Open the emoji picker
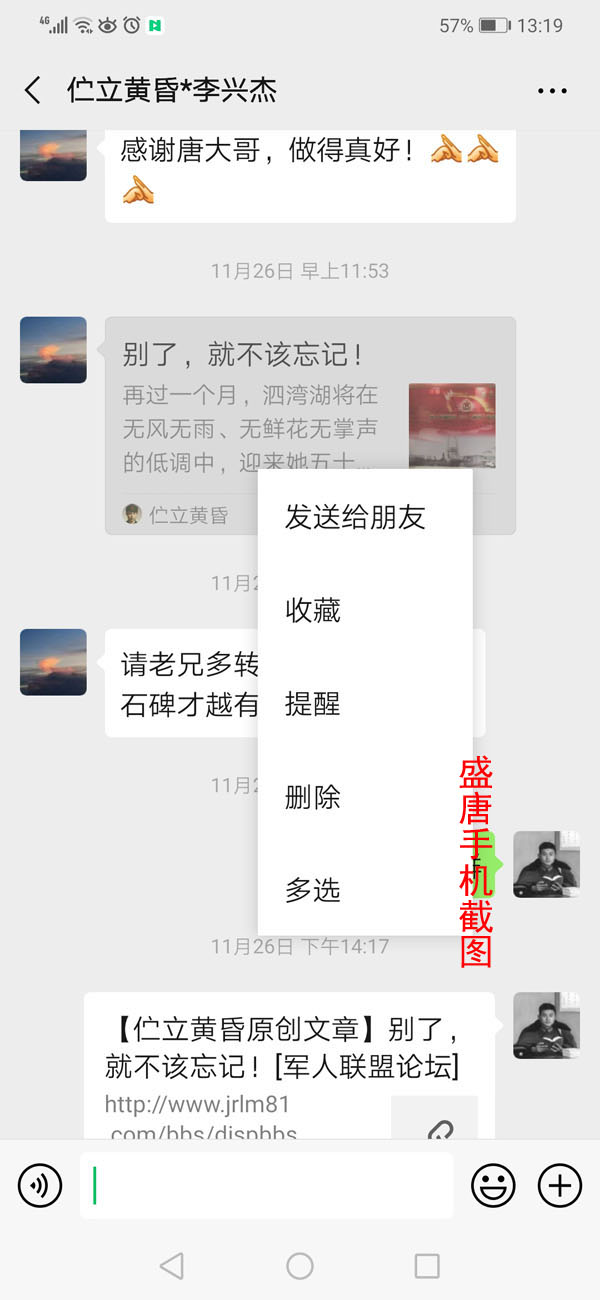The width and height of the screenshot is (600, 1300). point(493,1186)
